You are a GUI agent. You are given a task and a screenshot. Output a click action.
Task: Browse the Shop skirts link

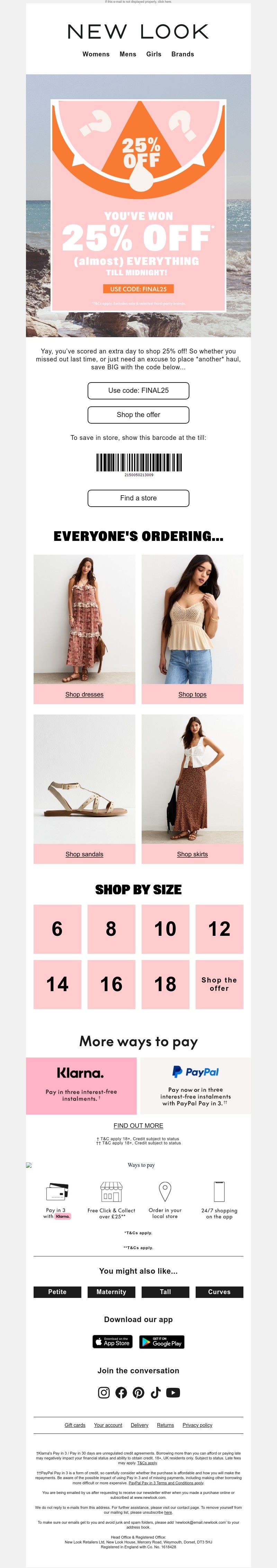pos(193,854)
